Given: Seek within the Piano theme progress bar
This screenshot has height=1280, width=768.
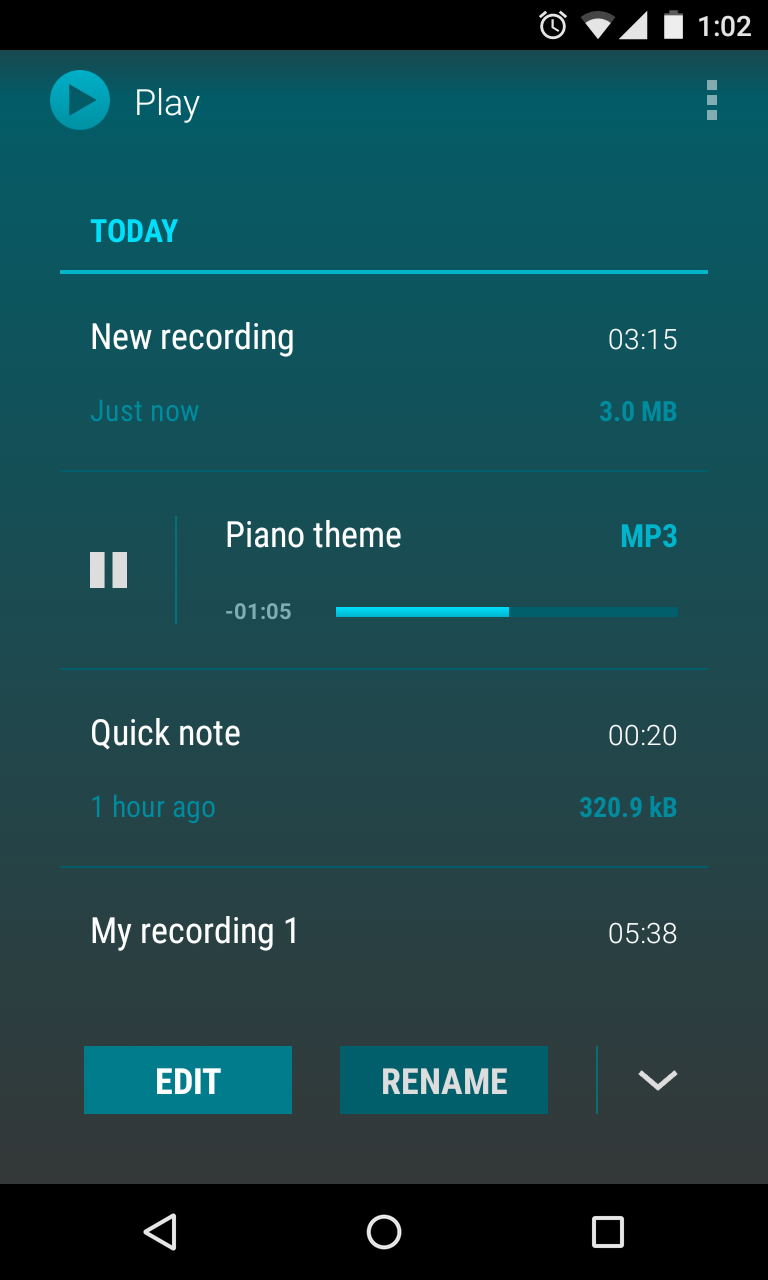Looking at the screenshot, I should point(506,612).
